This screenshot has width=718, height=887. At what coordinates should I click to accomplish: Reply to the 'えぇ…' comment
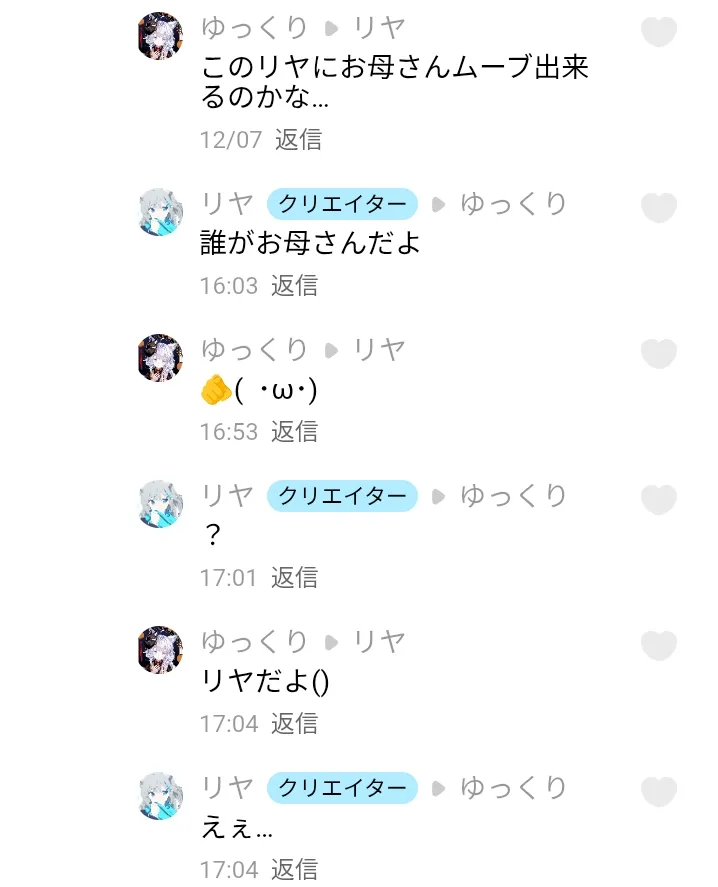coord(294,869)
